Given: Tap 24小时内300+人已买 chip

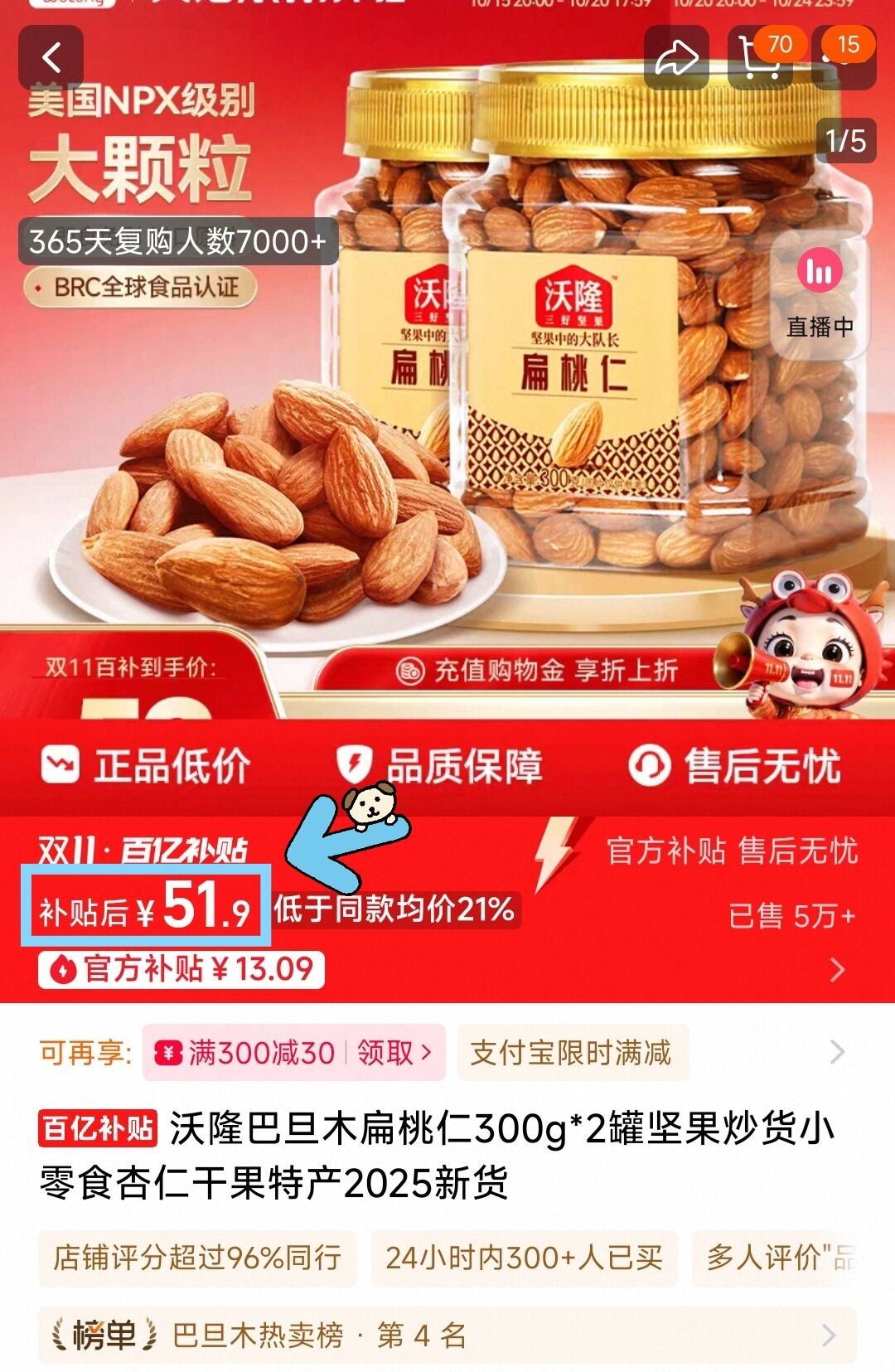Looking at the screenshot, I should coord(524,1258).
